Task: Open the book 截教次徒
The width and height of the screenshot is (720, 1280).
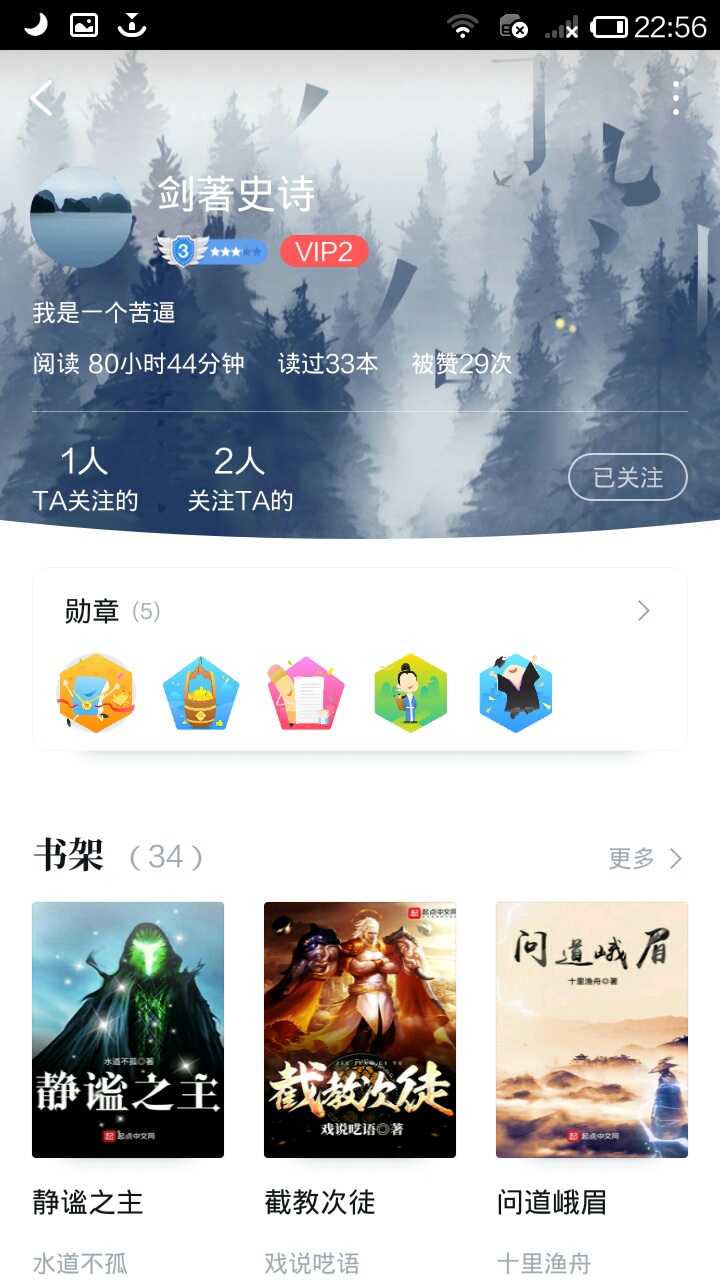Action: coord(360,1030)
